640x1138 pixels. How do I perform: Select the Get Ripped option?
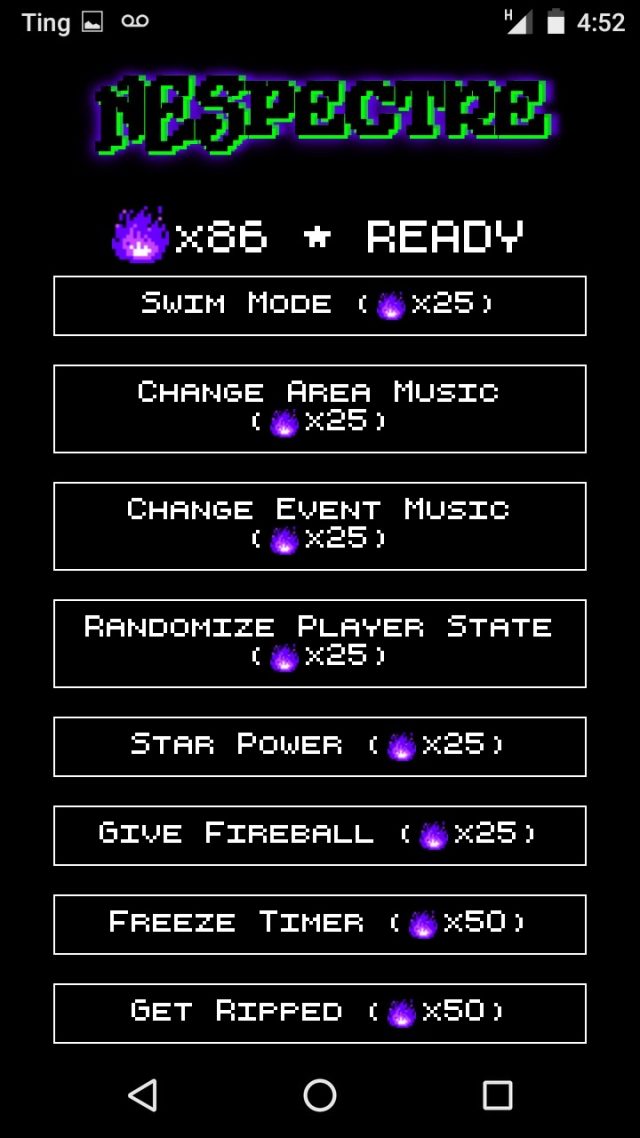(319, 1012)
